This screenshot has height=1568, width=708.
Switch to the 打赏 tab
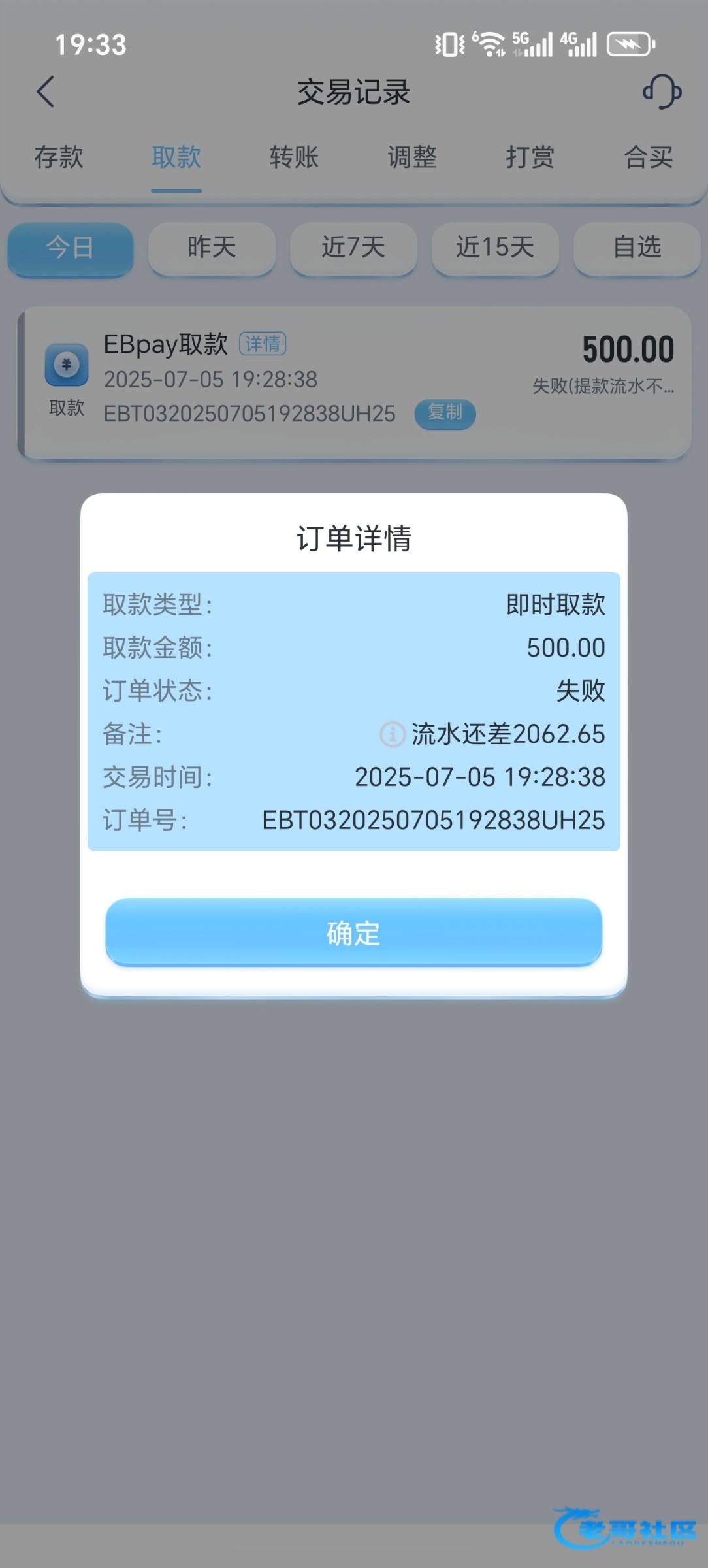530,157
